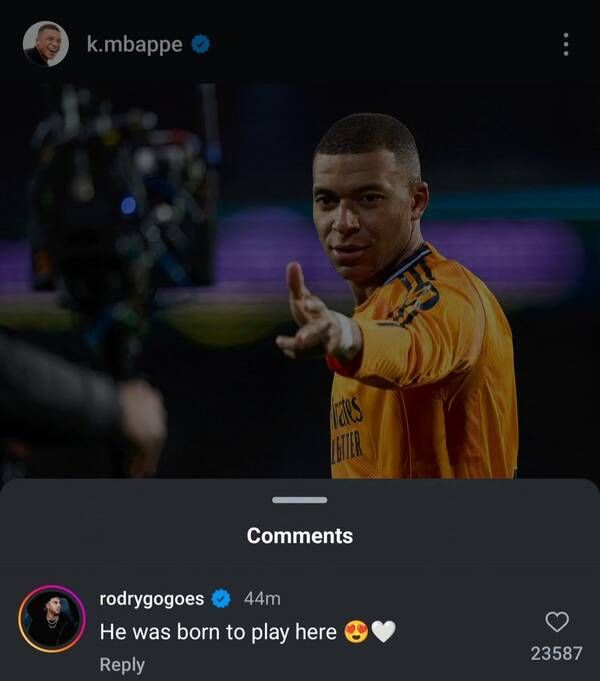This screenshot has width=600, height=681.
Task: View rodrygogoes' profile avatar
Action: coord(51,619)
